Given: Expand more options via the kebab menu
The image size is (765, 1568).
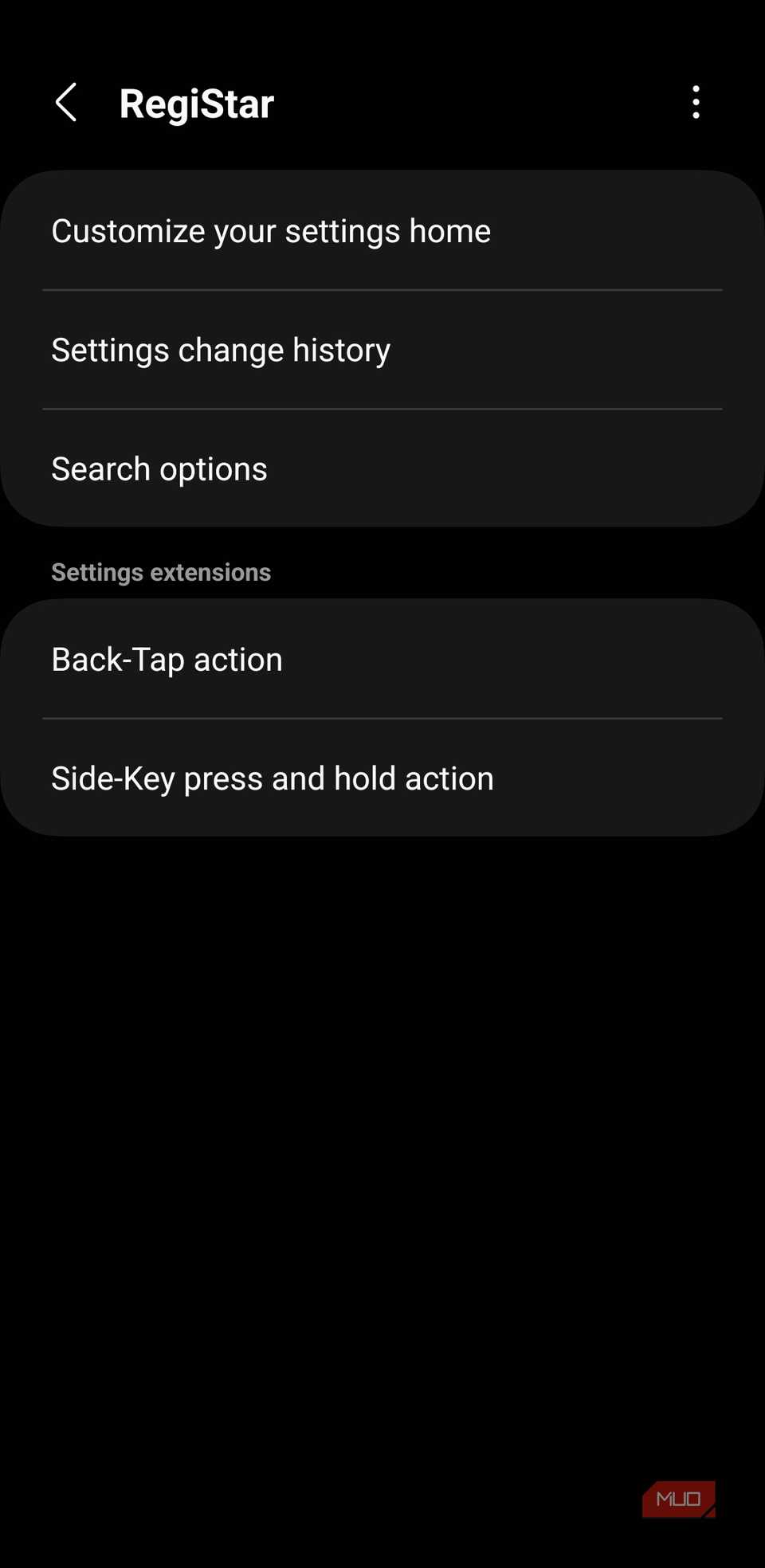Looking at the screenshot, I should [x=695, y=102].
